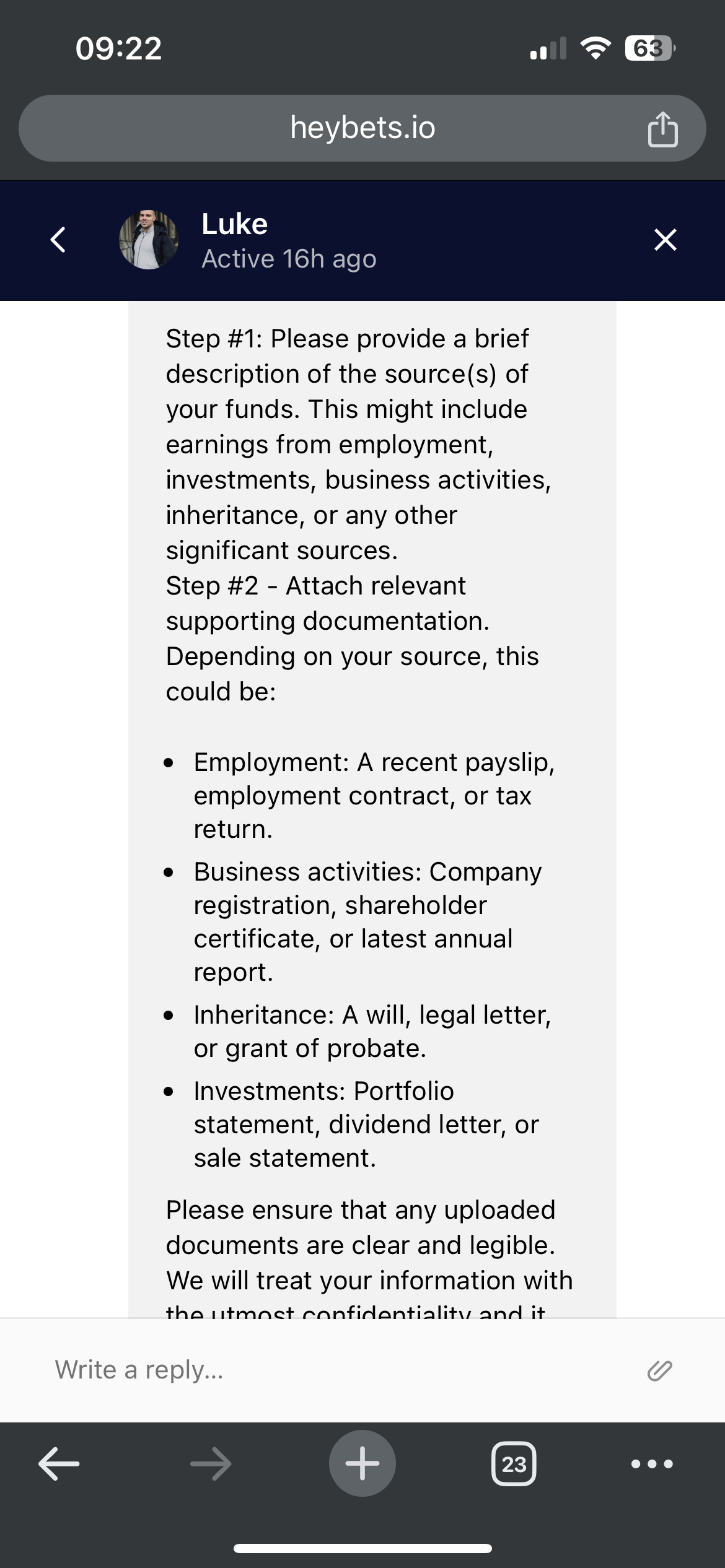Open the heybets.io address bar
The height and width of the screenshot is (1568, 725).
[362, 128]
